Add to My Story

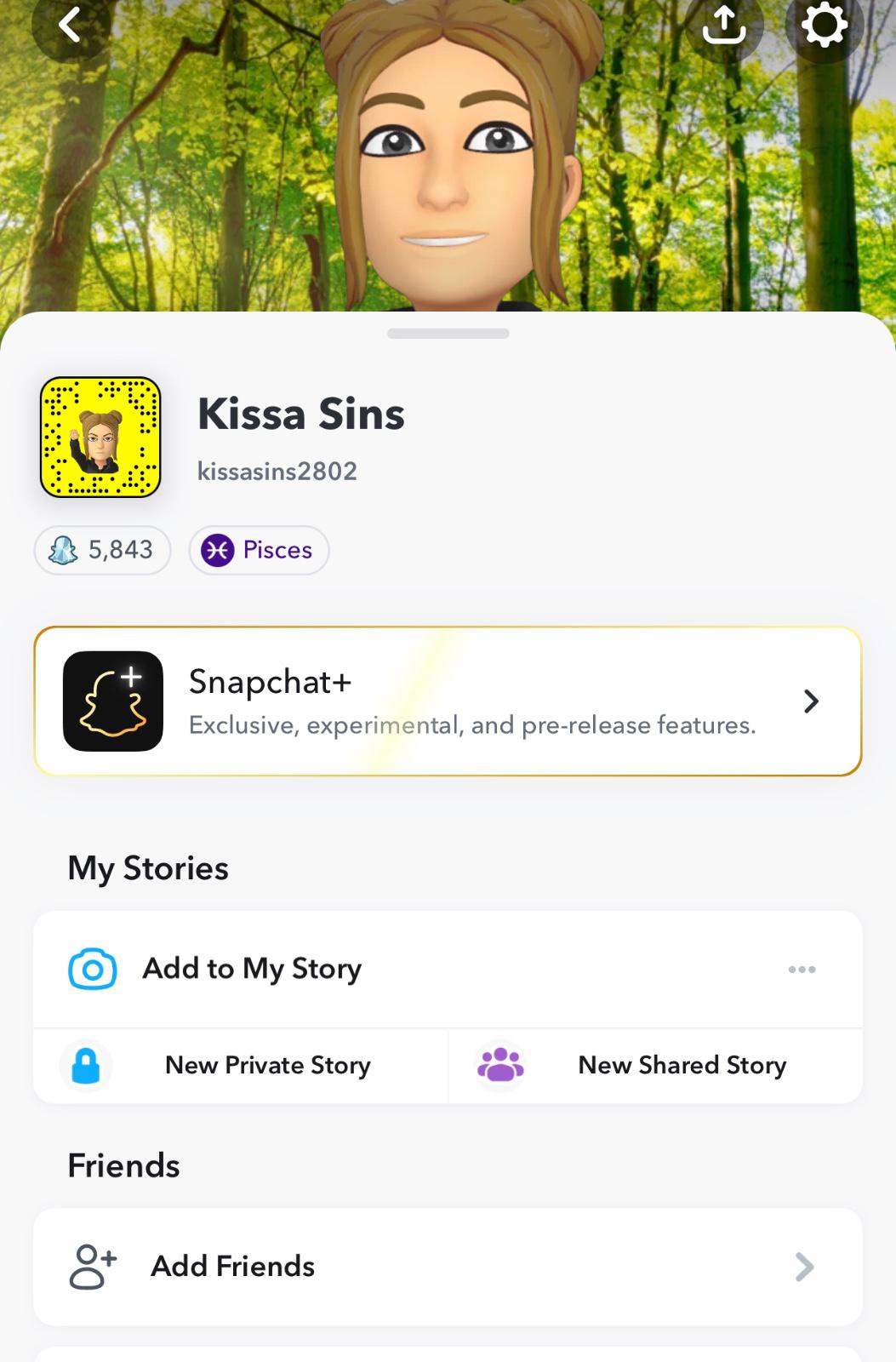(252, 969)
